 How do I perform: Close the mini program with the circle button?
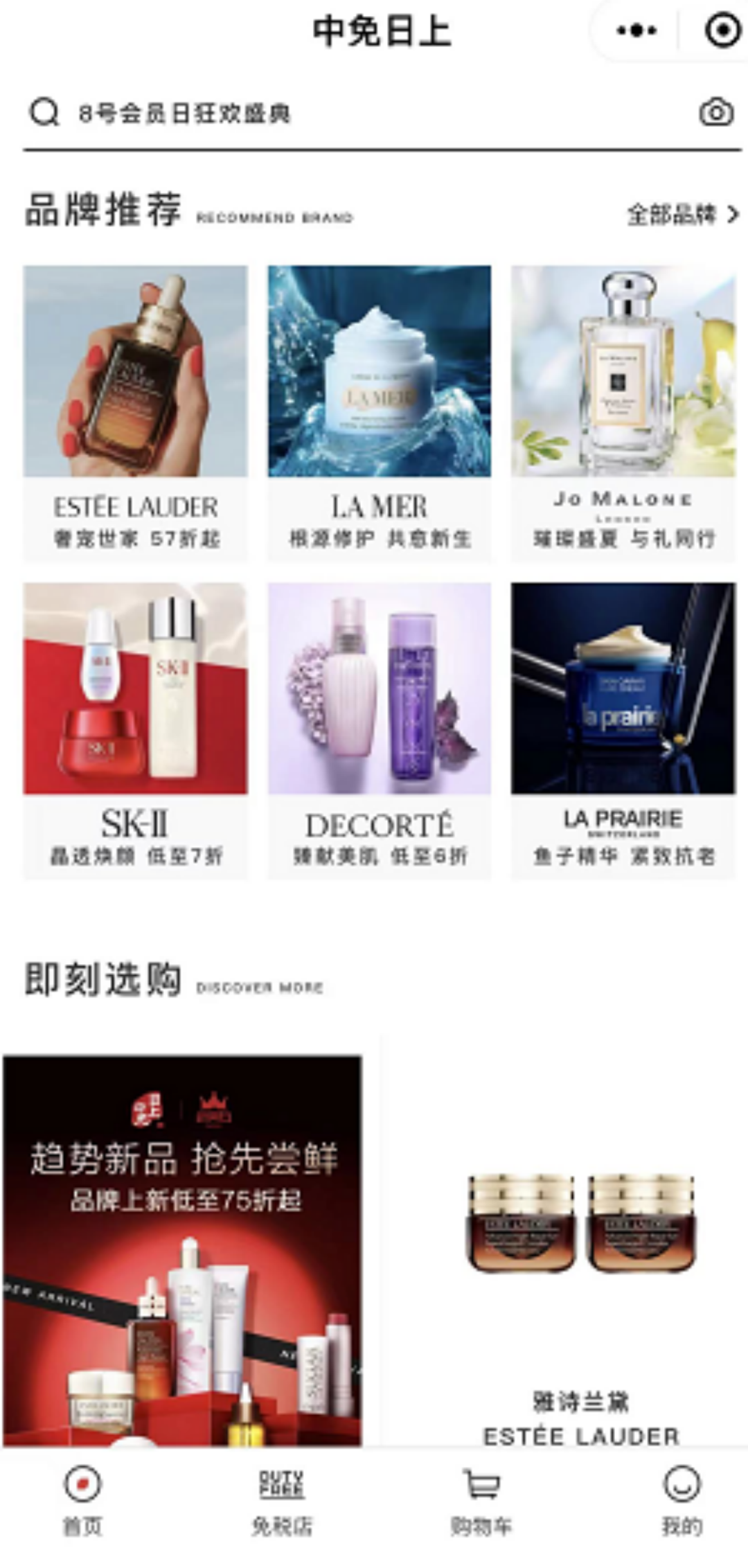(x=722, y=30)
